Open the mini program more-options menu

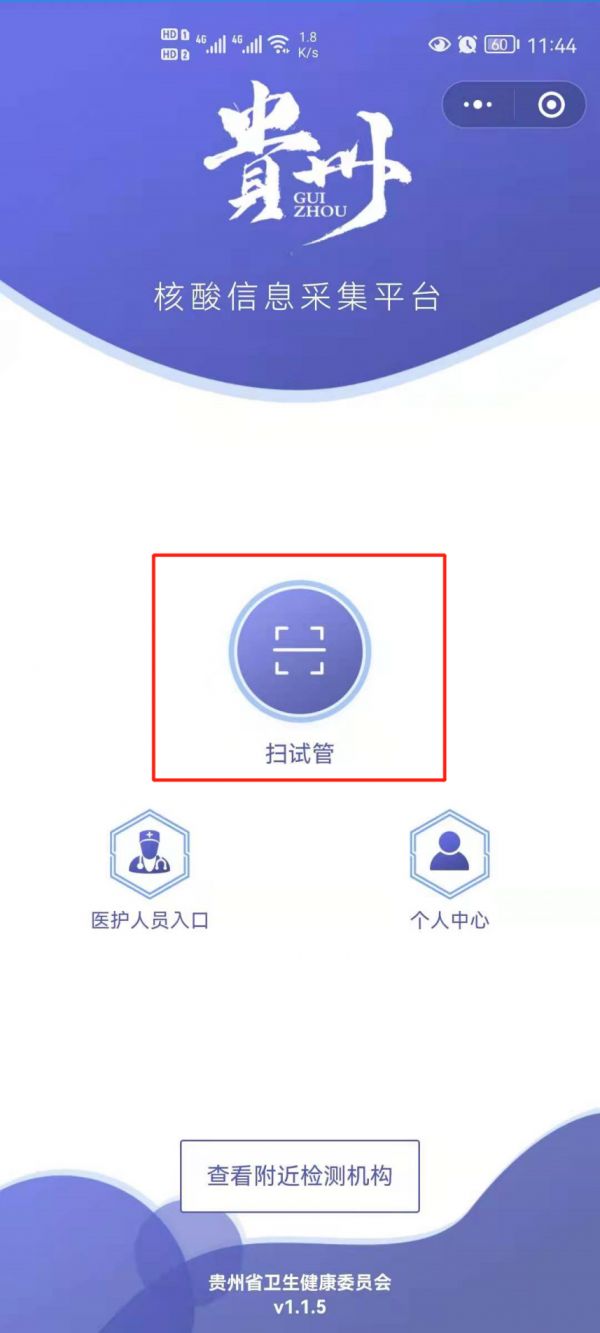pyautogui.click(x=479, y=104)
